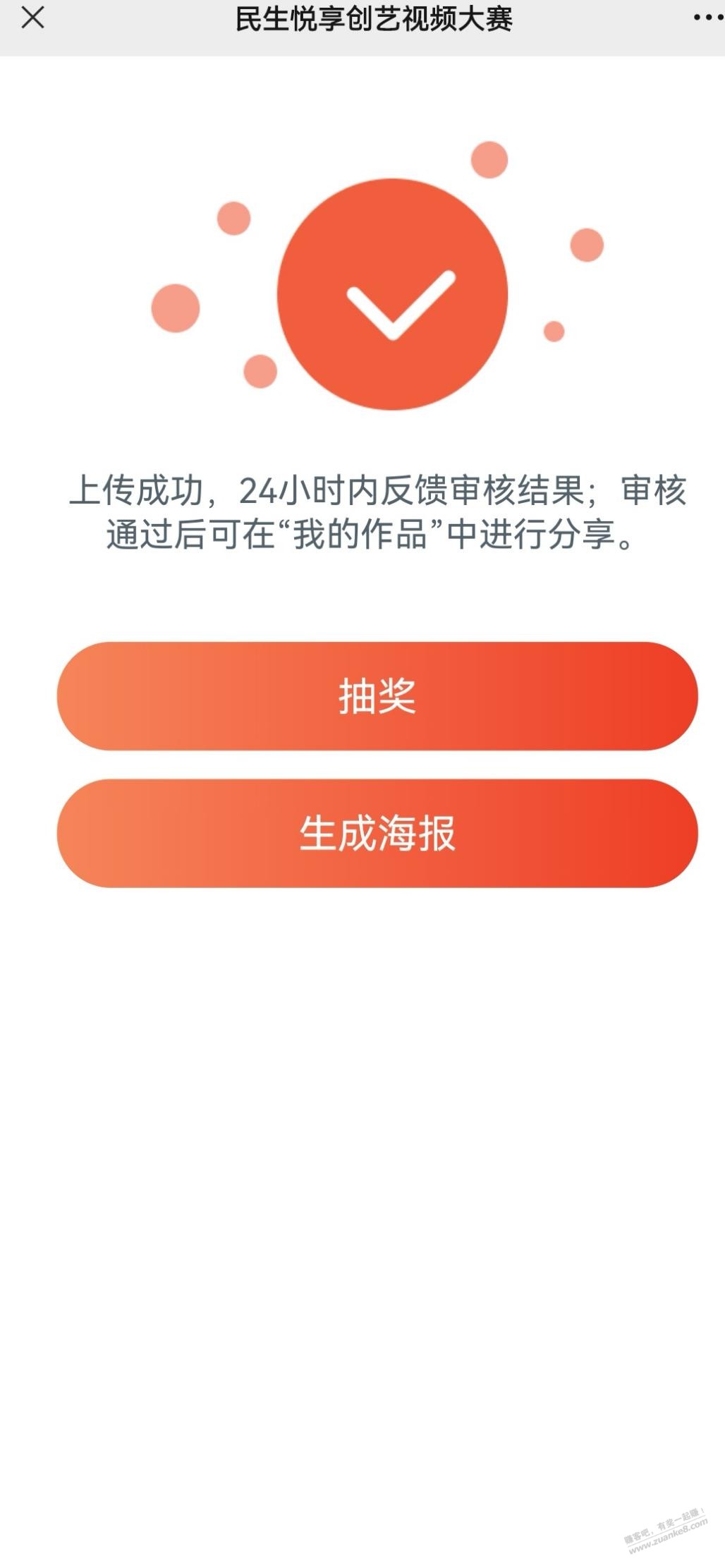Tap the 抽奖 lottery button
Image resolution: width=725 pixels, height=1568 pixels.
click(x=377, y=695)
